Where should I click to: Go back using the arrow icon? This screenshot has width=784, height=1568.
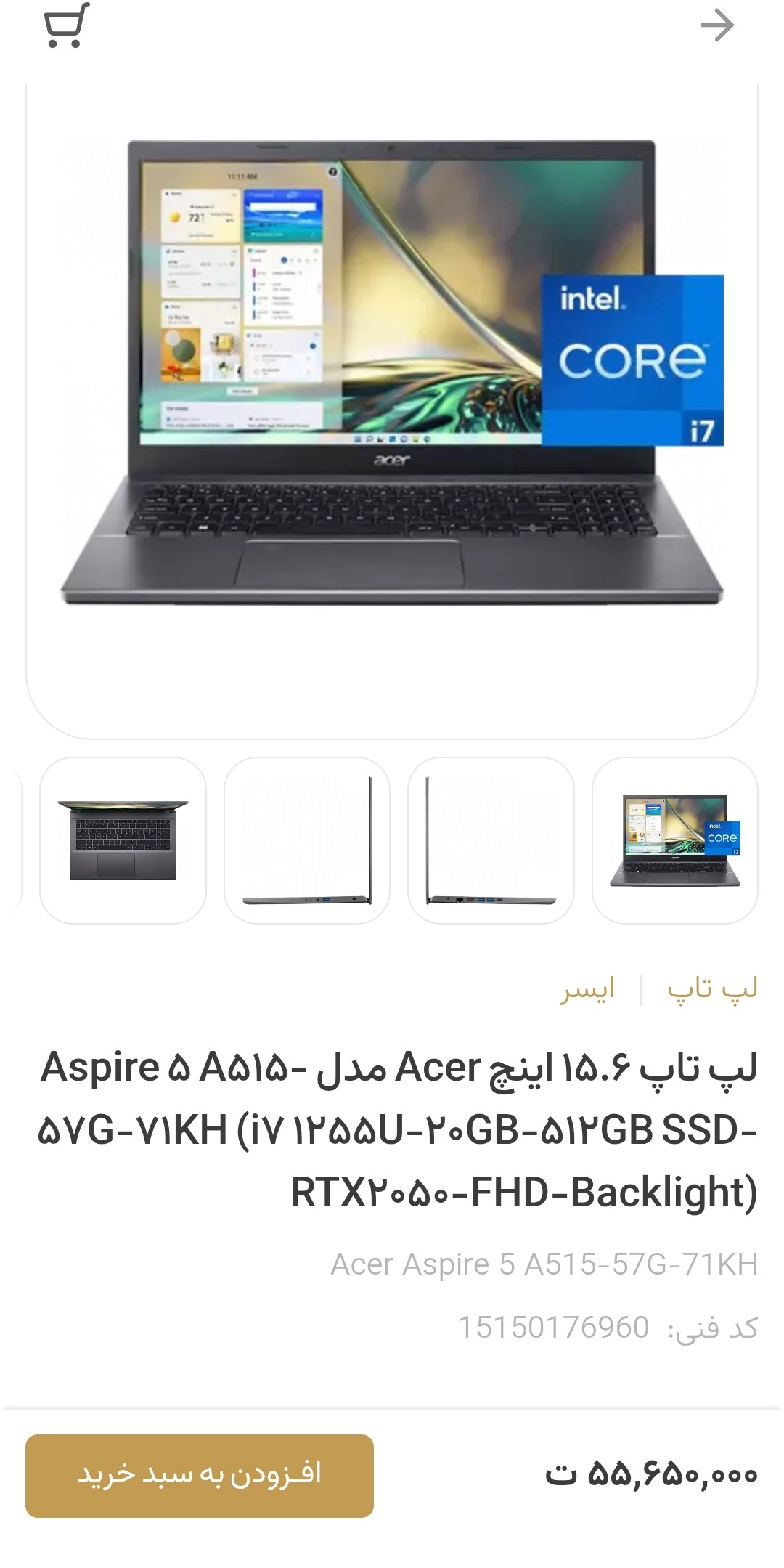click(716, 26)
